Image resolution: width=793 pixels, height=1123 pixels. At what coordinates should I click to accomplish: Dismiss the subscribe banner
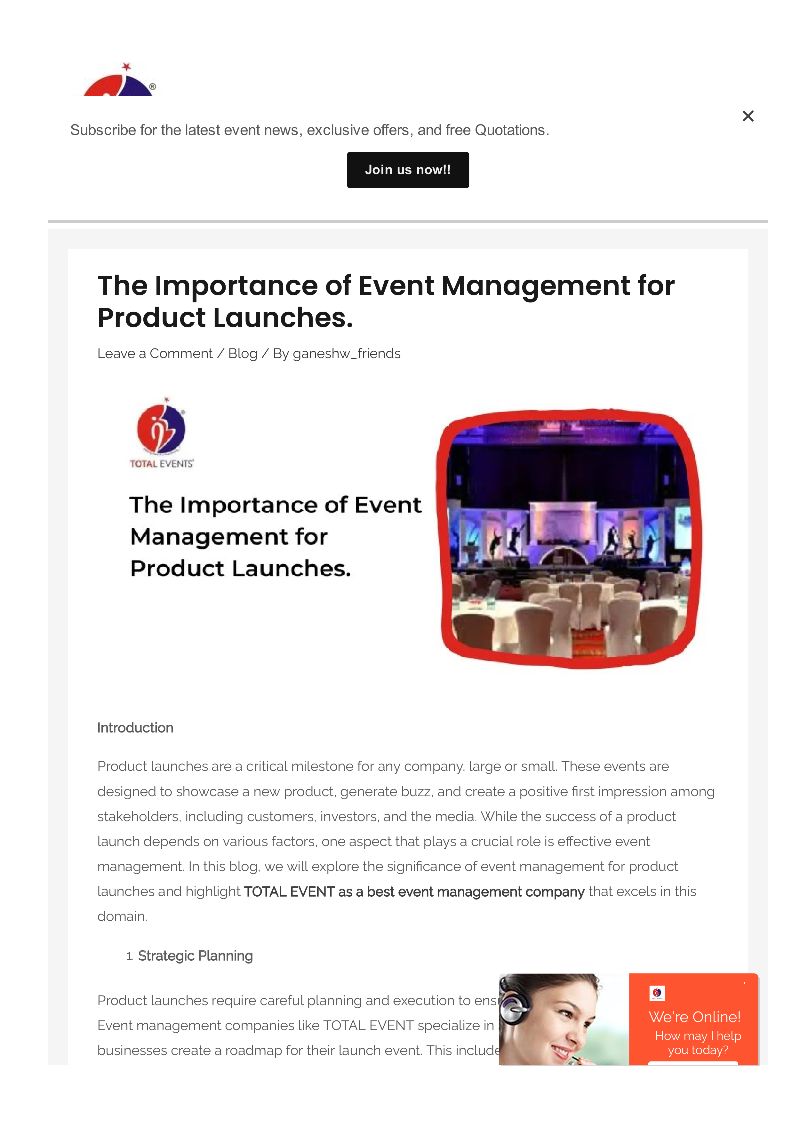(748, 116)
